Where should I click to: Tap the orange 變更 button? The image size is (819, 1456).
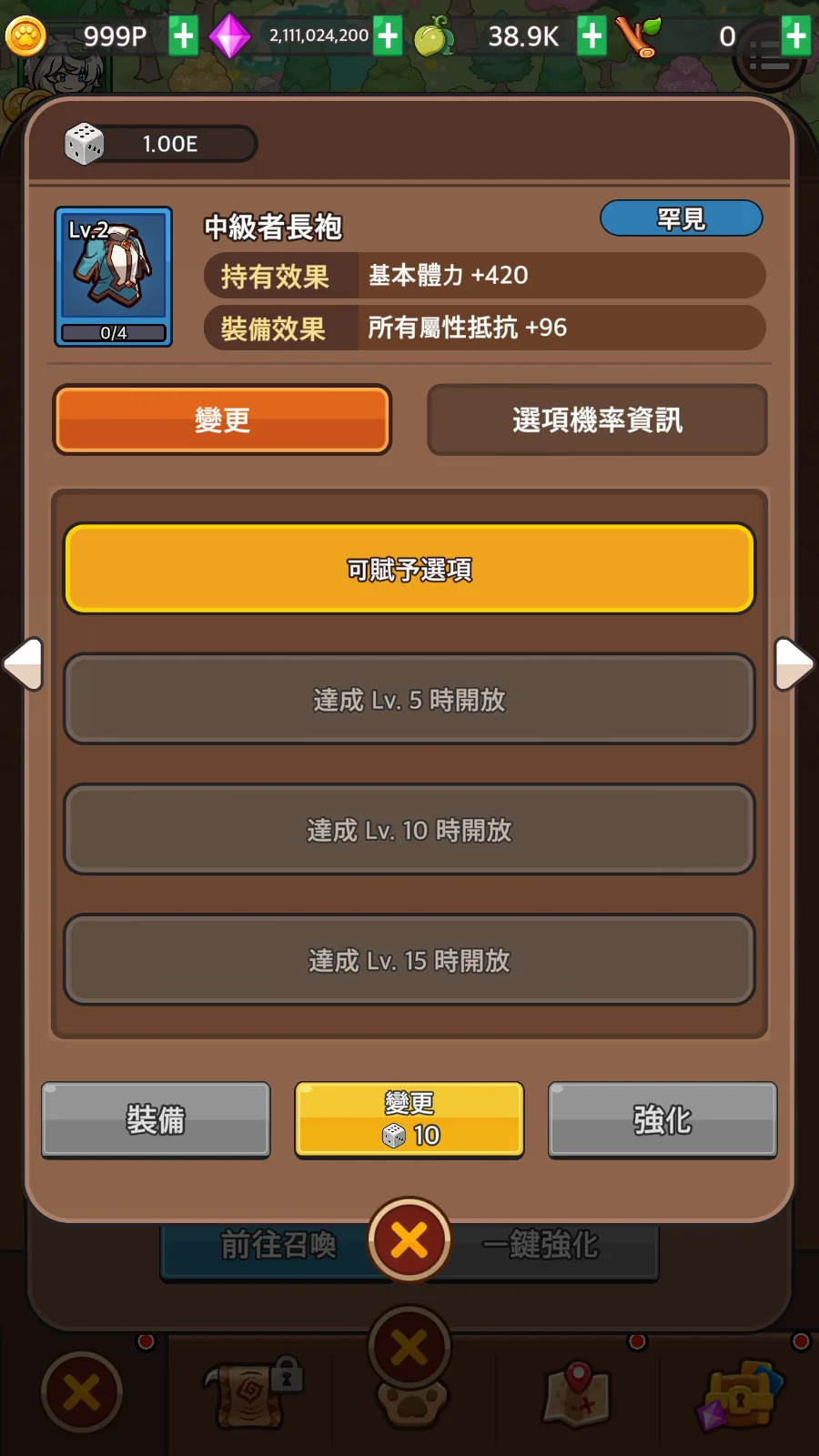point(222,420)
